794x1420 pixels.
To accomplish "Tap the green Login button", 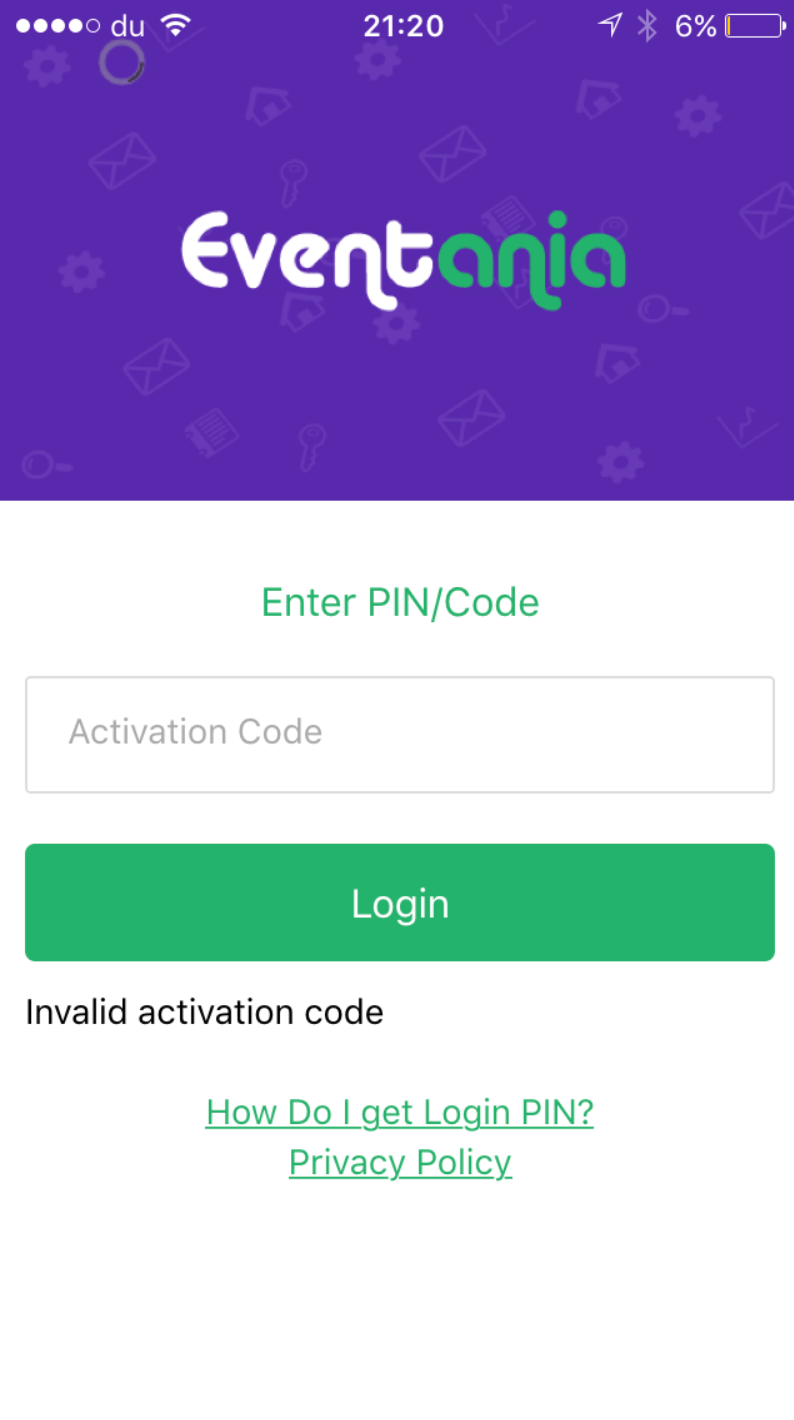I will [399, 902].
